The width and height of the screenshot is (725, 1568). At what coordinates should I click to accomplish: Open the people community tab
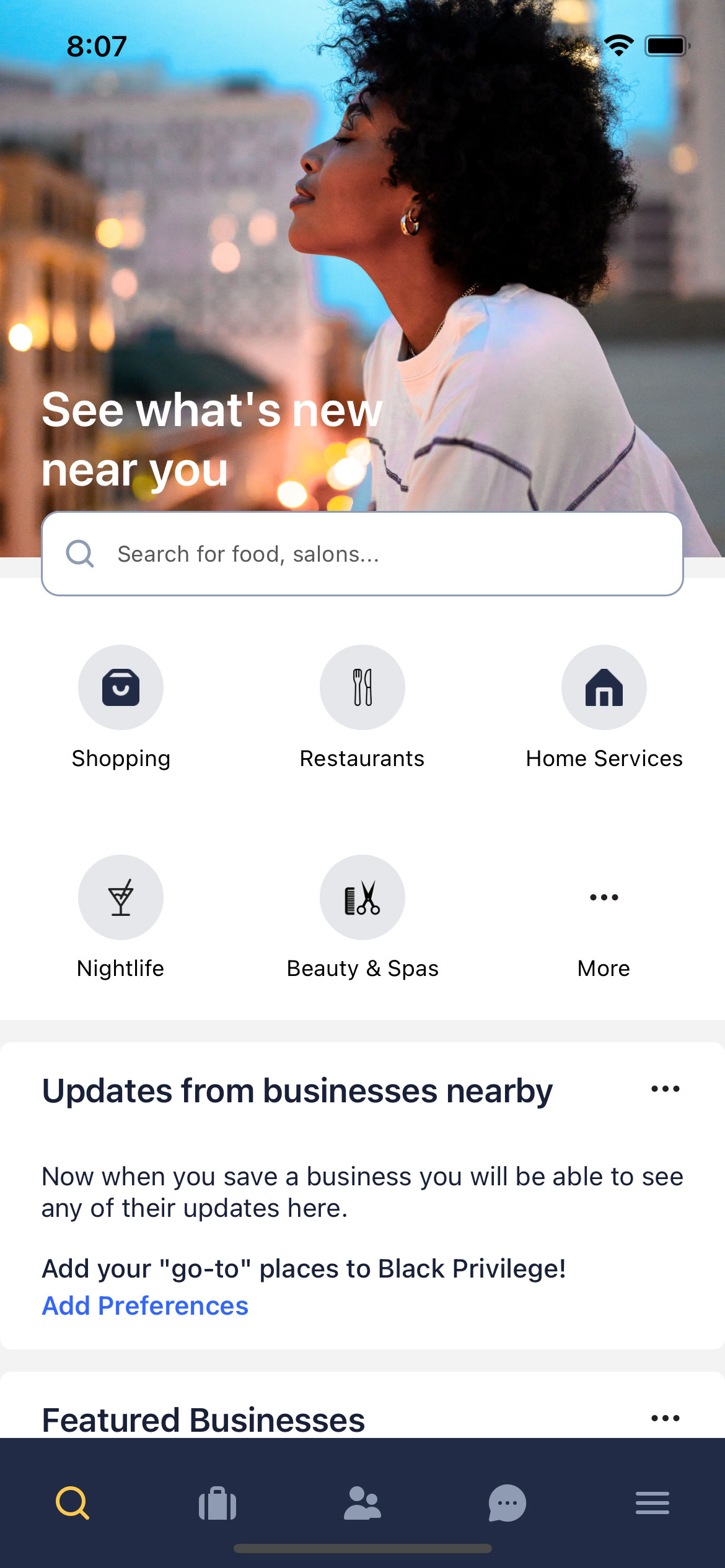point(362,1503)
